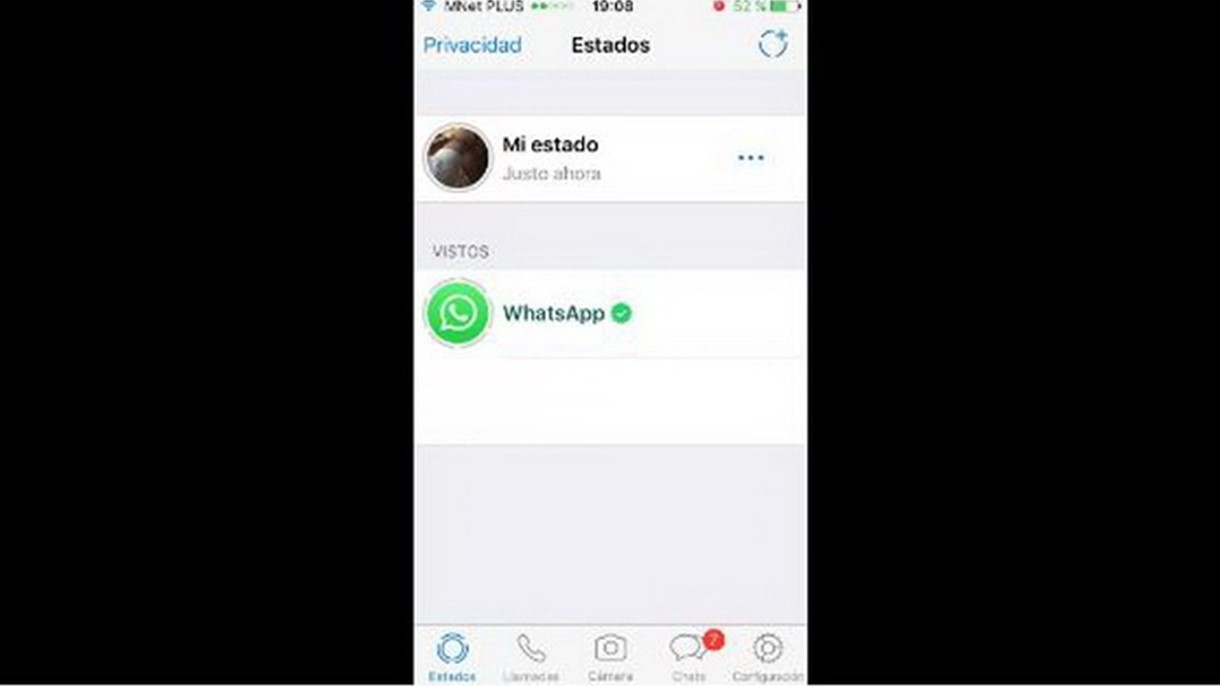The image size is (1220, 686).
Task: View the WhatsApp status
Action: (553, 313)
